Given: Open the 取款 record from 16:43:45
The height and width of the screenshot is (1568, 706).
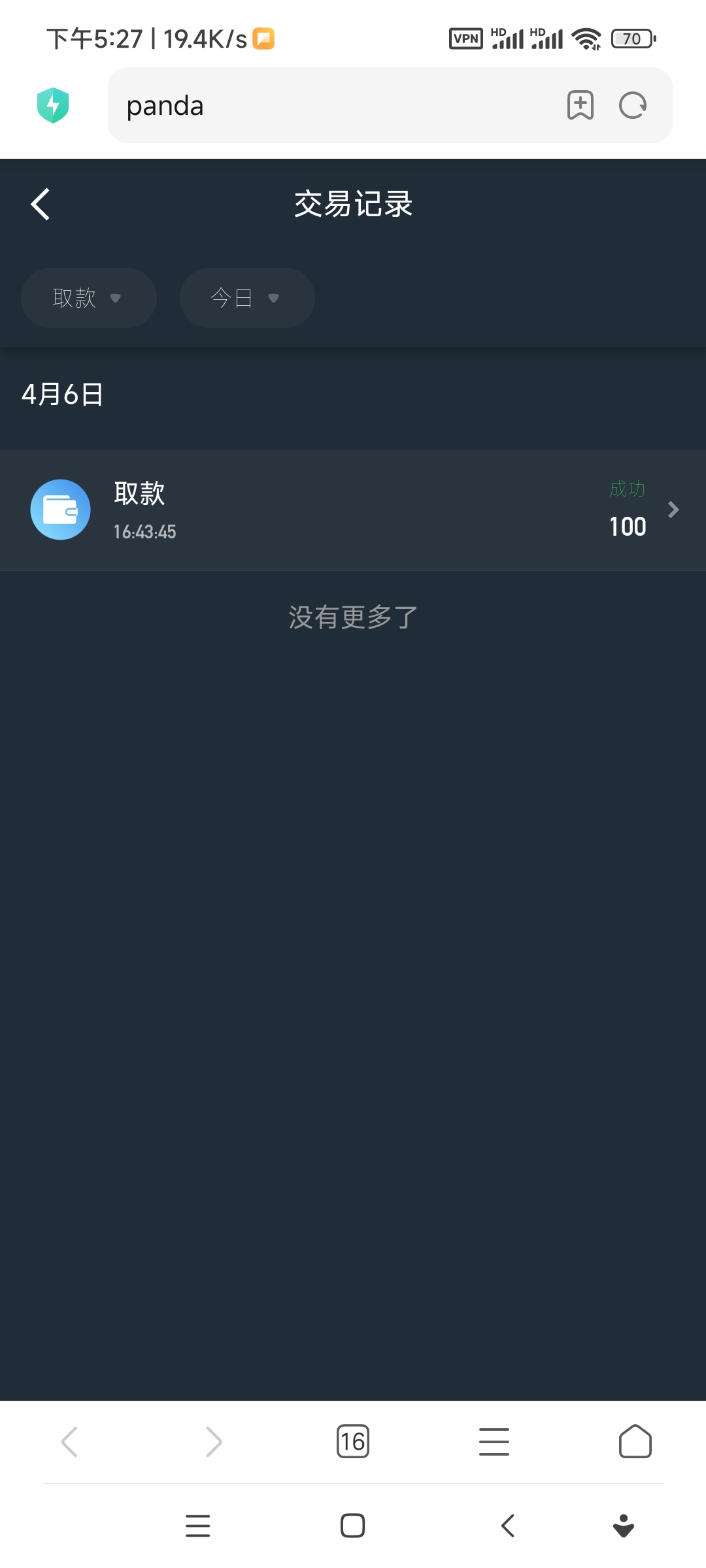Looking at the screenshot, I should coord(353,510).
